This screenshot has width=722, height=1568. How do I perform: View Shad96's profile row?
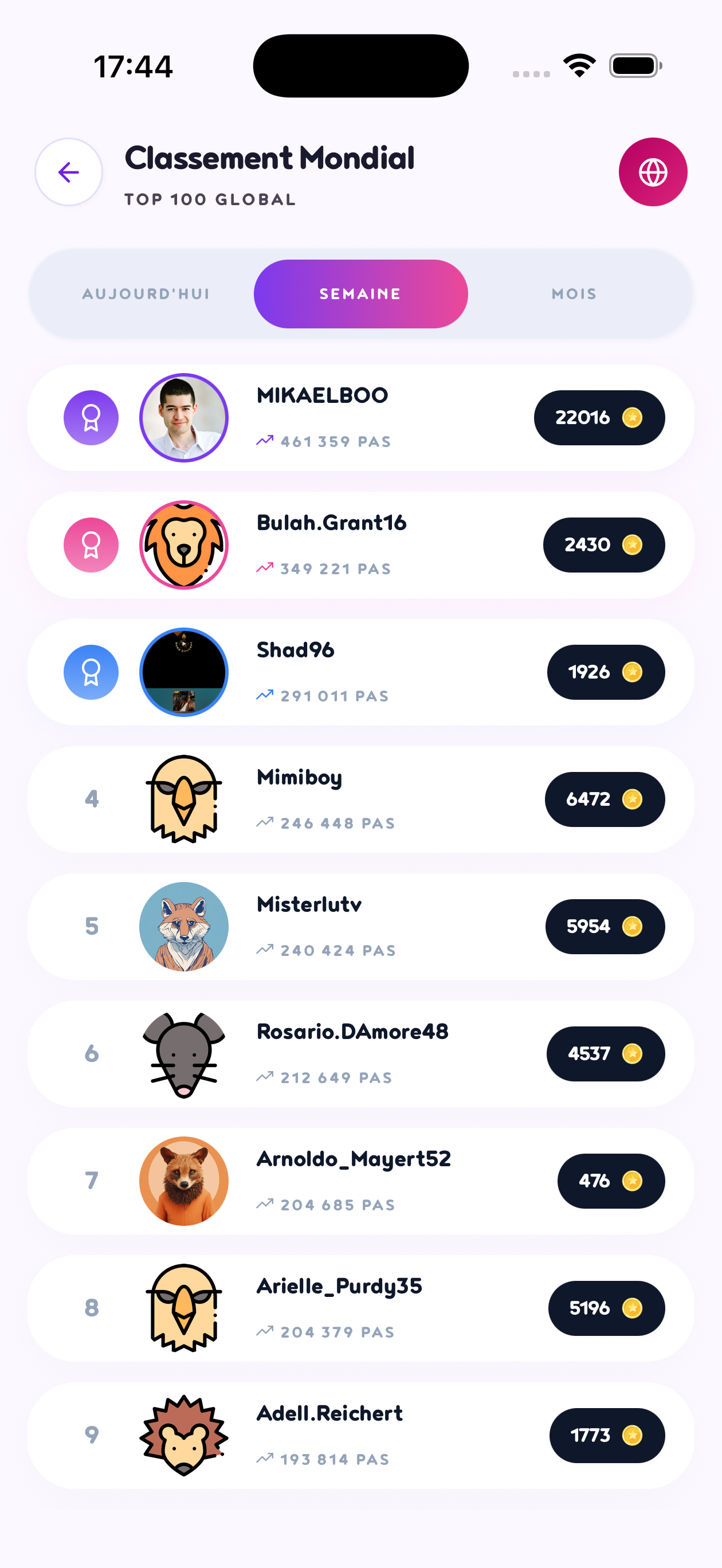click(x=360, y=673)
